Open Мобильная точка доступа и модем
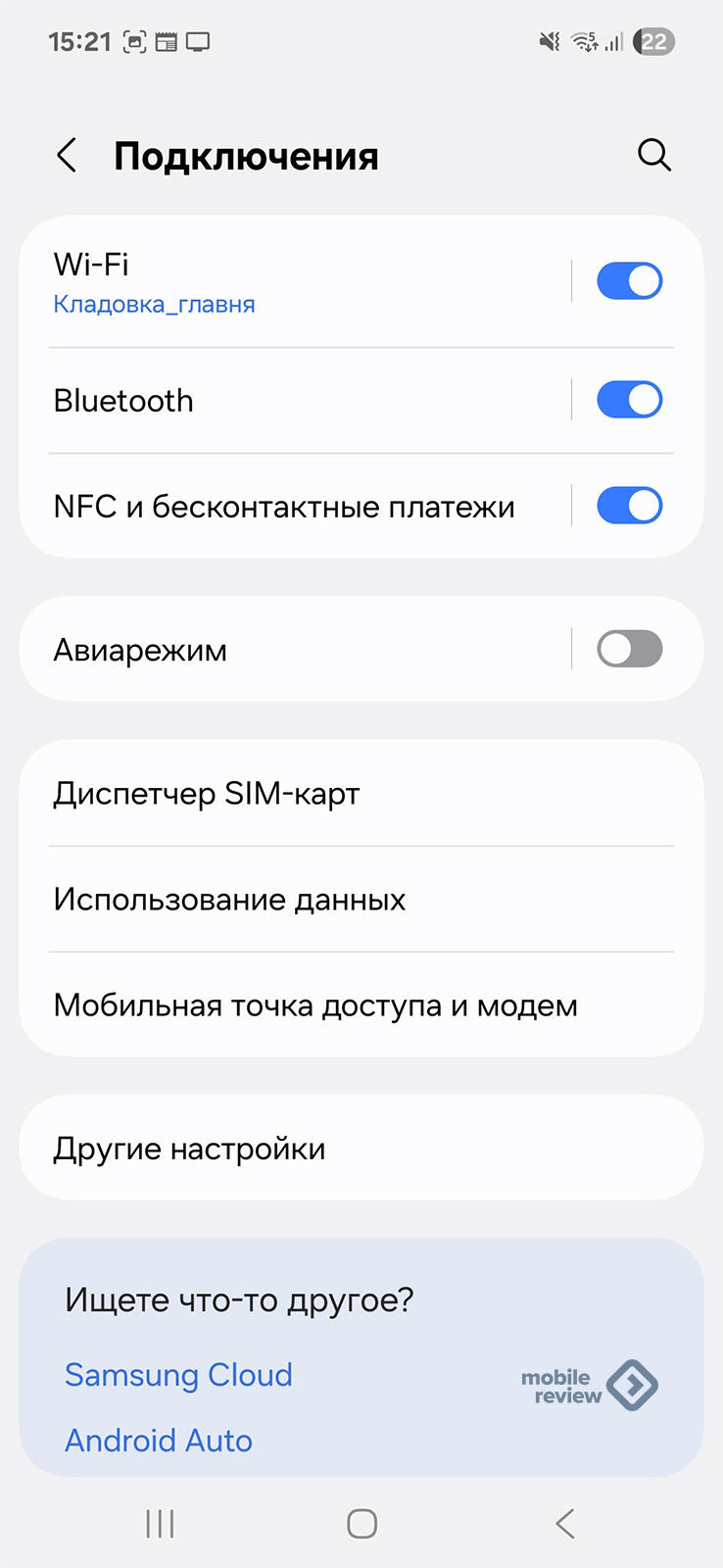This screenshot has width=723, height=1568. [313, 1005]
